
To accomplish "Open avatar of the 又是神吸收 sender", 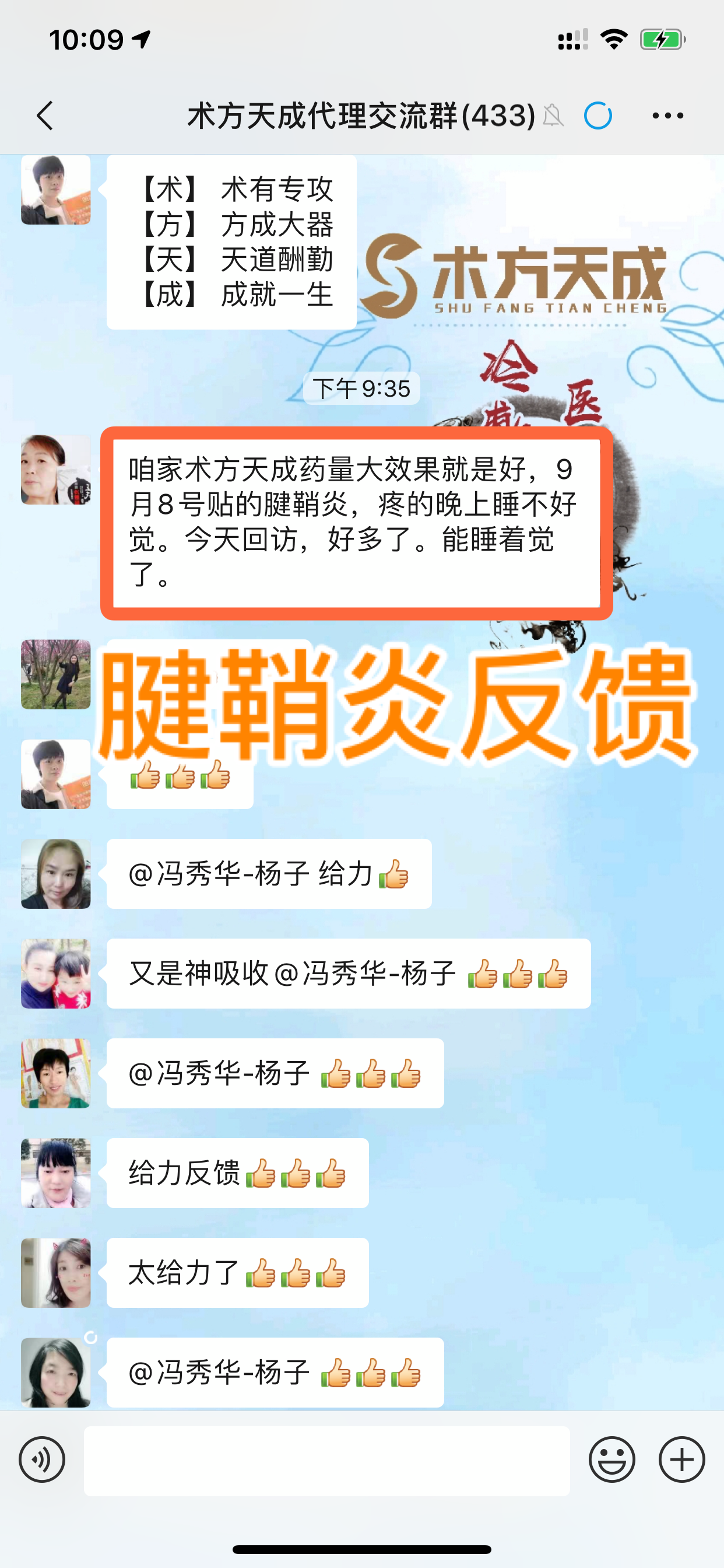I will 56,974.
